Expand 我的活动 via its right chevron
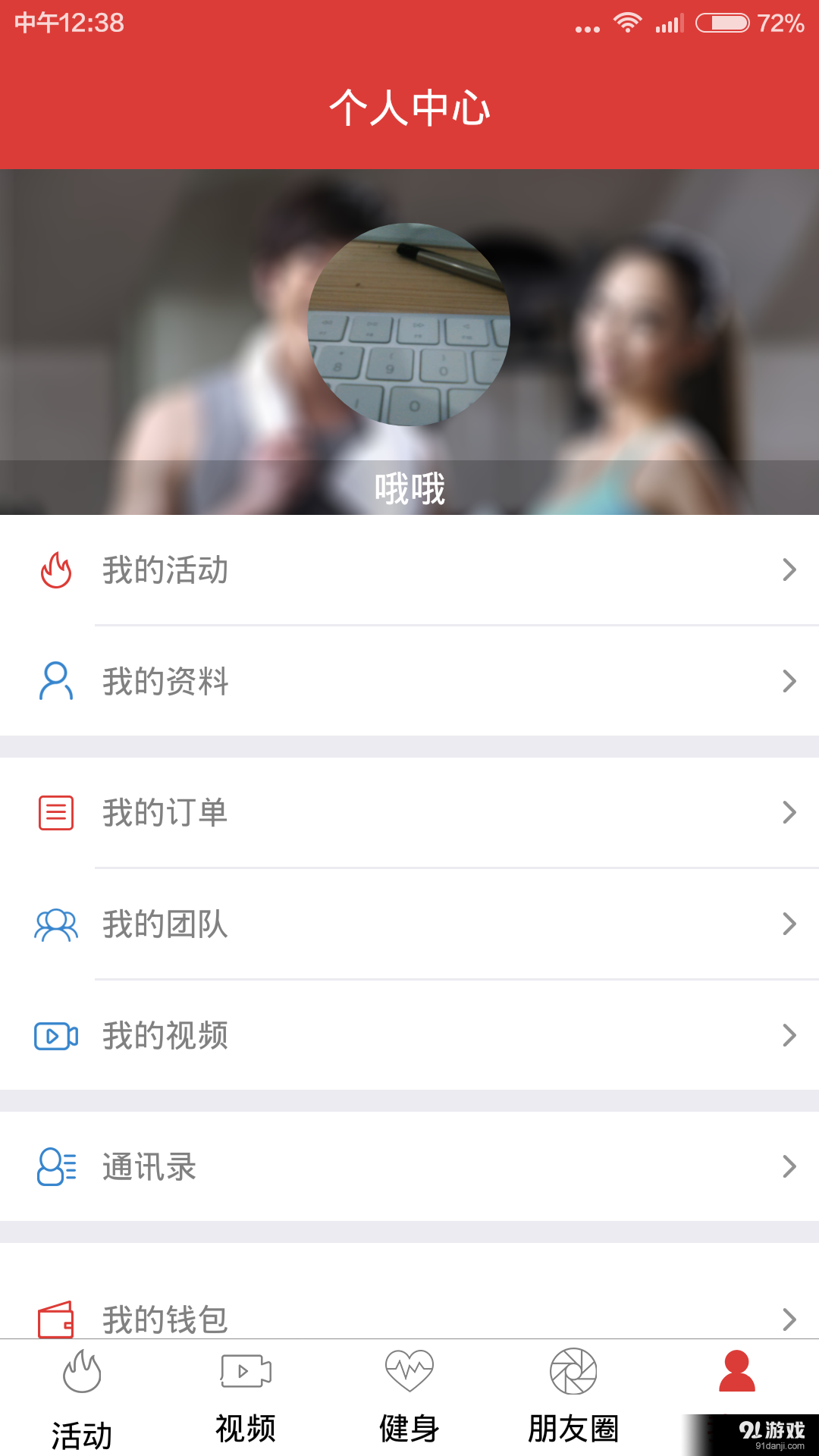Image resolution: width=819 pixels, height=1456 pixels. 789,571
